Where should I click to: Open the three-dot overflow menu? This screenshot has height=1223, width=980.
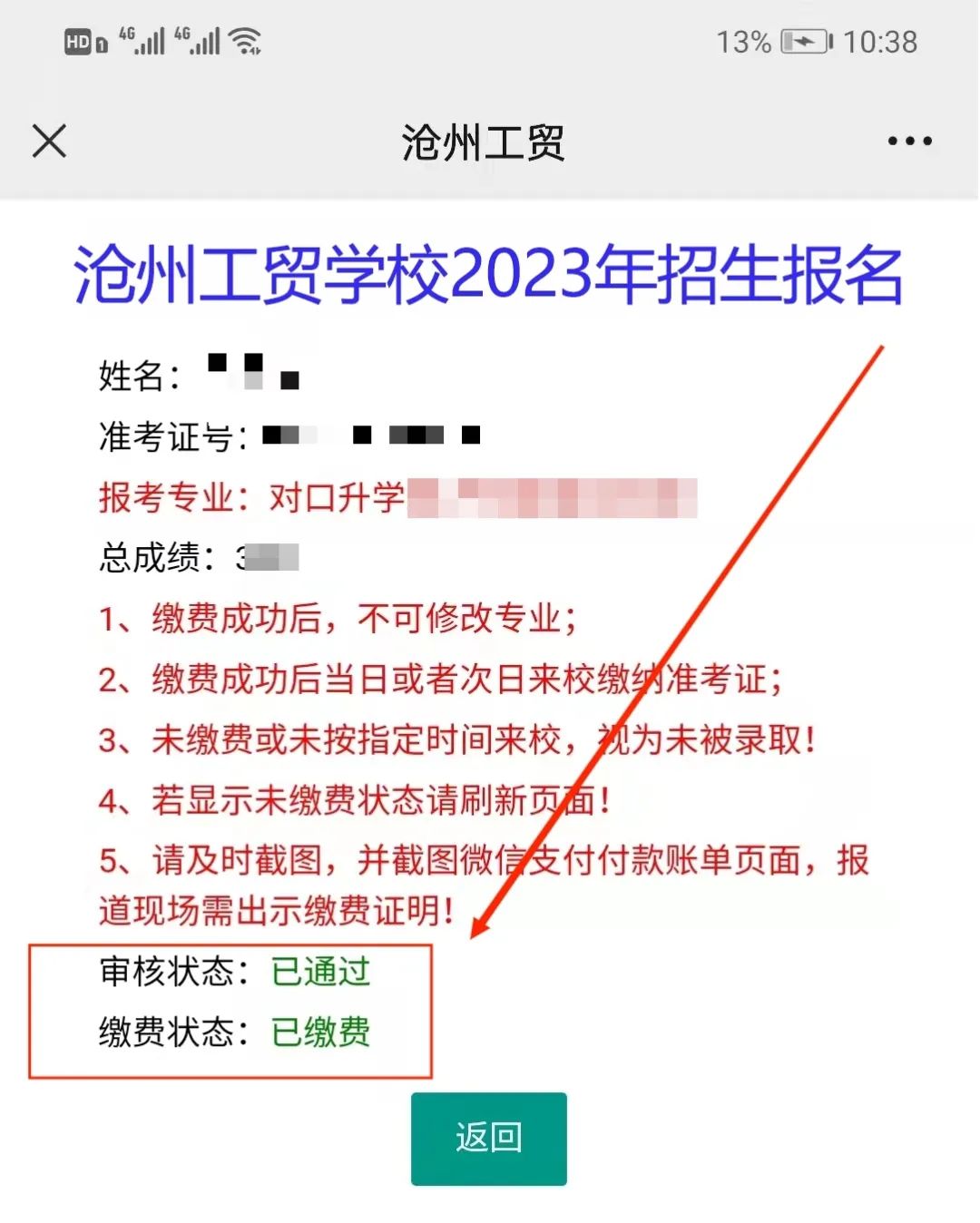[909, 142]
